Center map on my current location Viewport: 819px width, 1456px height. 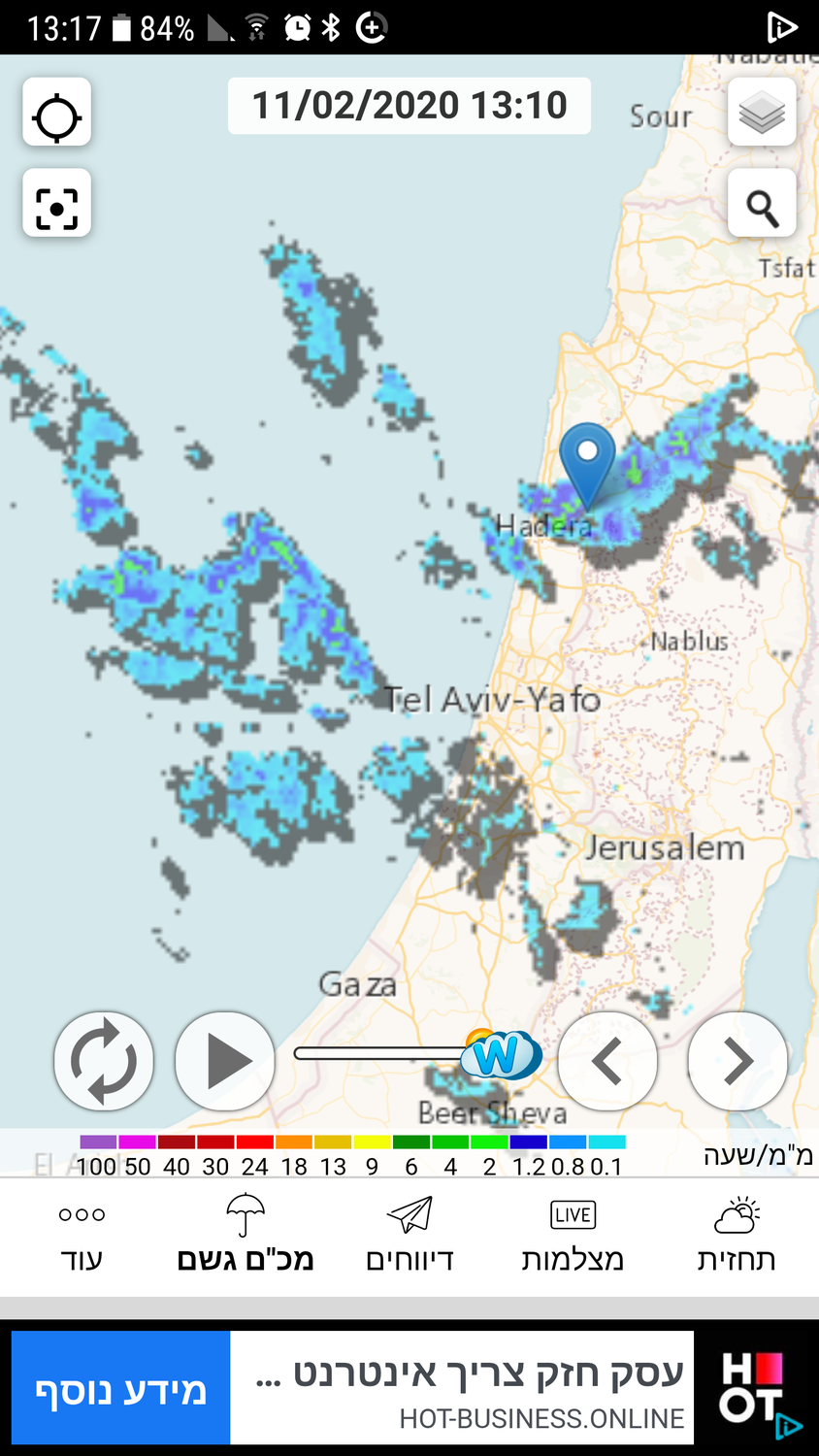pyautogui.click(x=56, y=113)
